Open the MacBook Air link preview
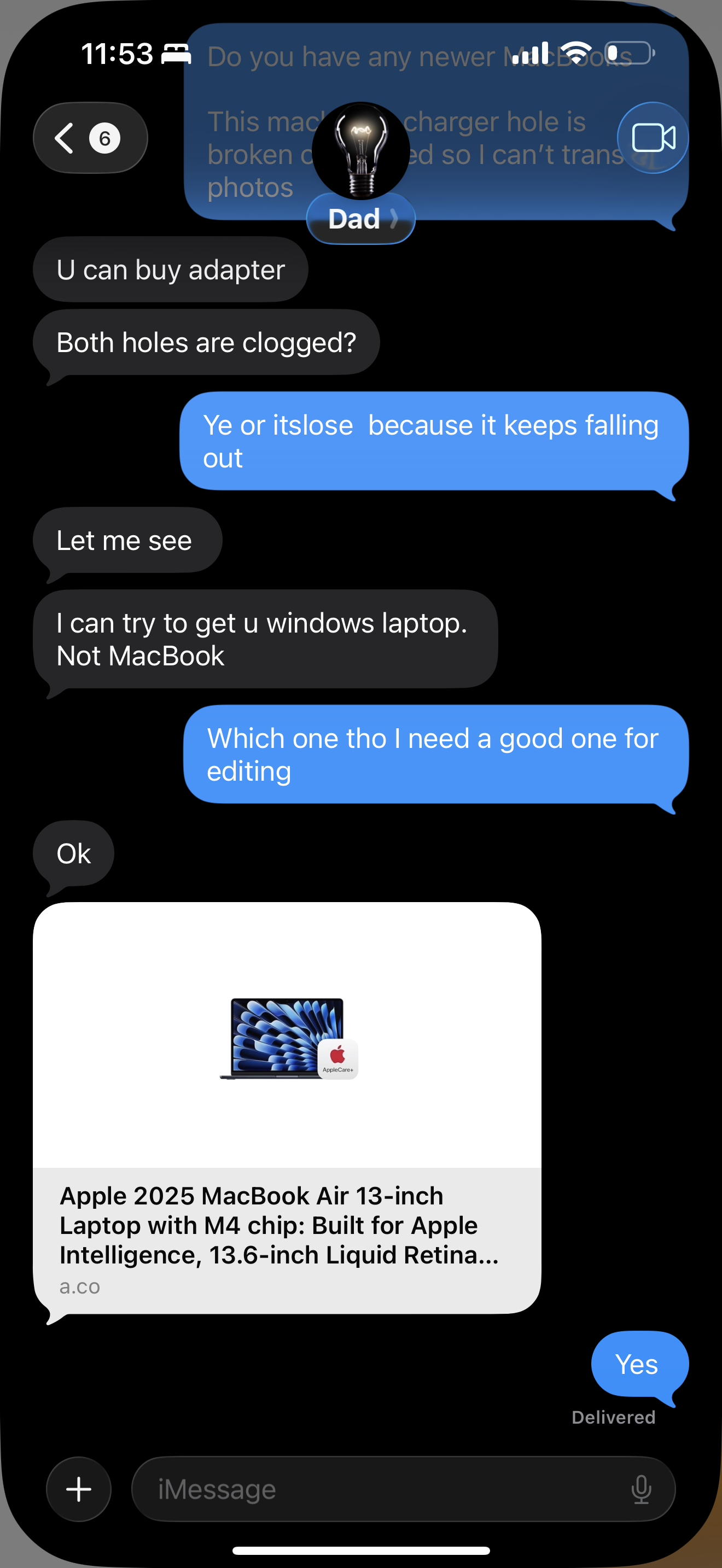722x1568 pixels. pyautogui.click(x=287, y=1107)
